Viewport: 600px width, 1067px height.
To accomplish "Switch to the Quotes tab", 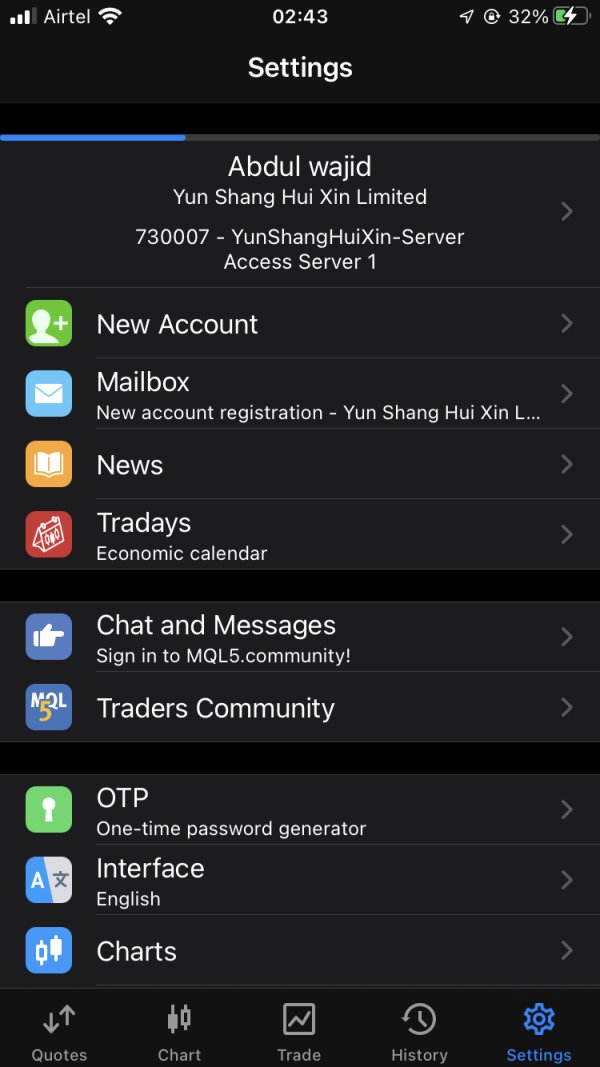I will pos(60,1030).
